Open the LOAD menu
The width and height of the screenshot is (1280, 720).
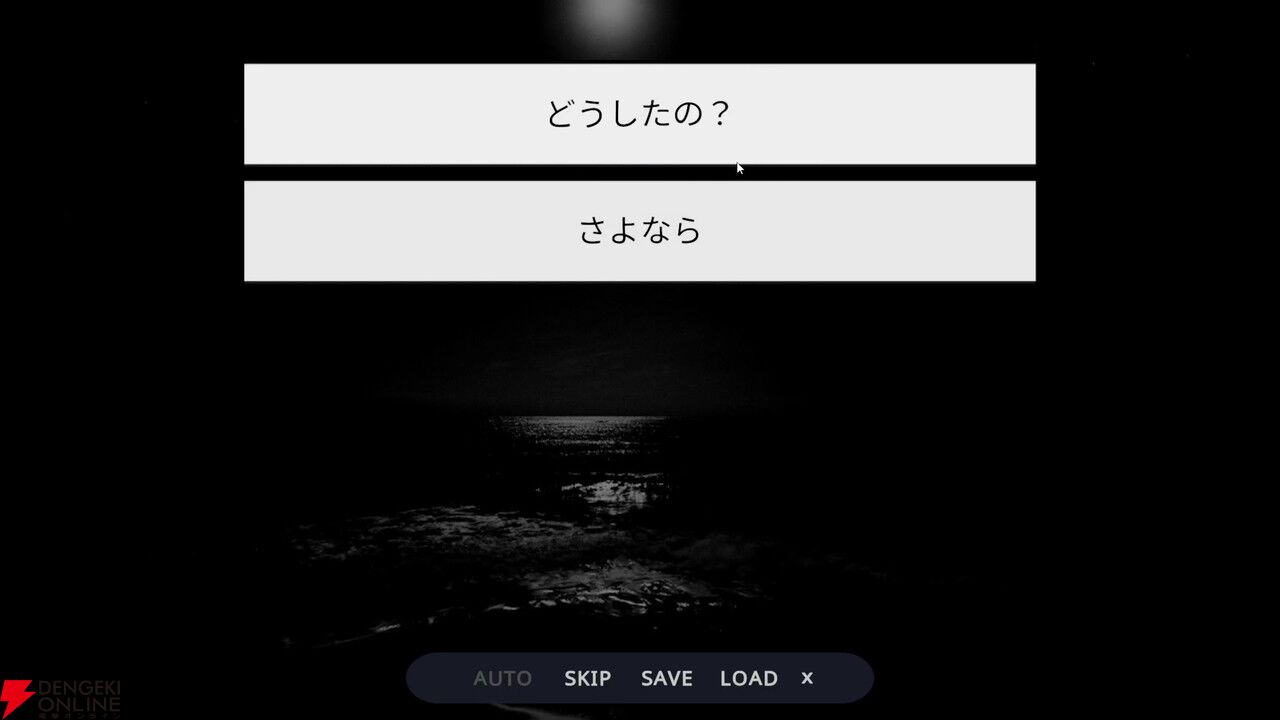(749, 678)
